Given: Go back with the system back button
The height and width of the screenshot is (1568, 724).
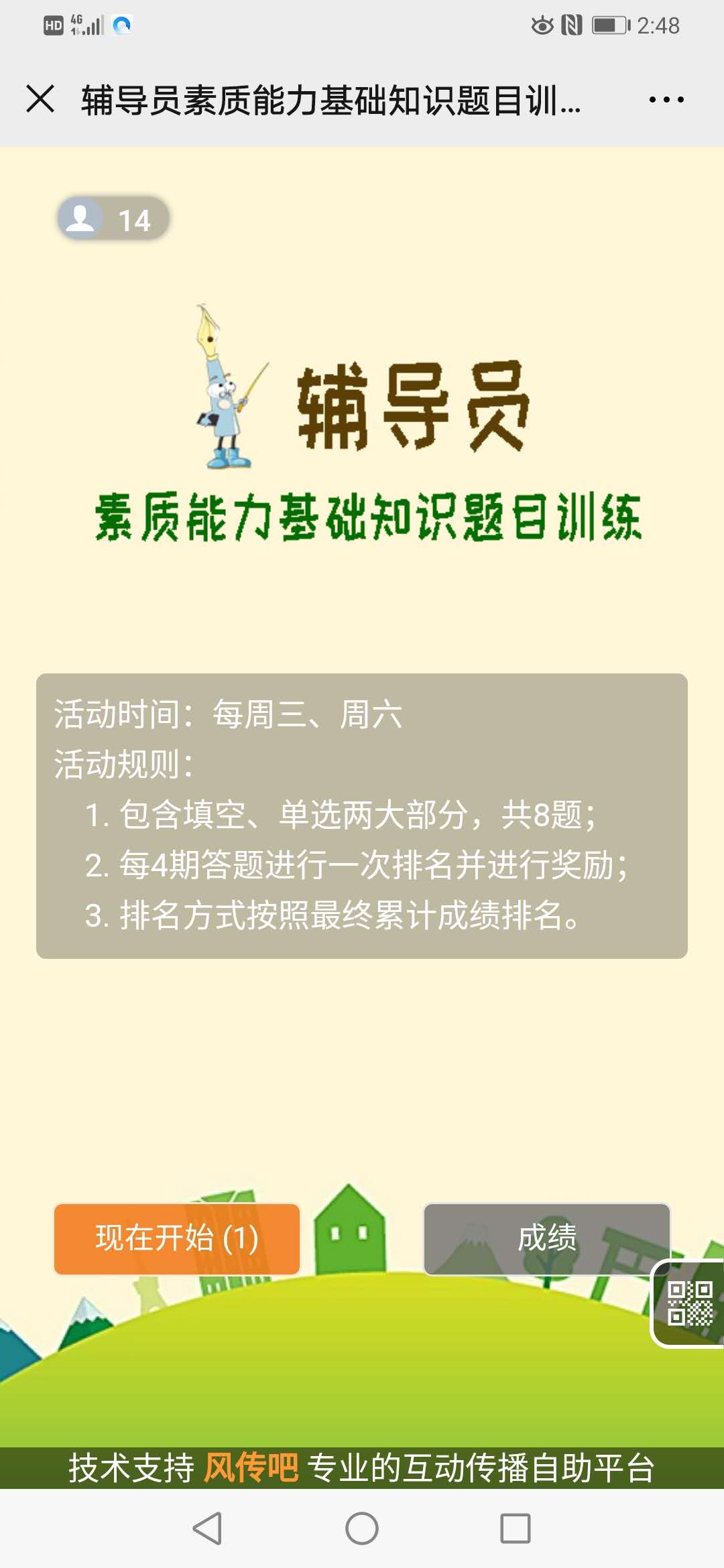Looking at the screenshot, I should pyautogui.click(x=207, y=1528).
